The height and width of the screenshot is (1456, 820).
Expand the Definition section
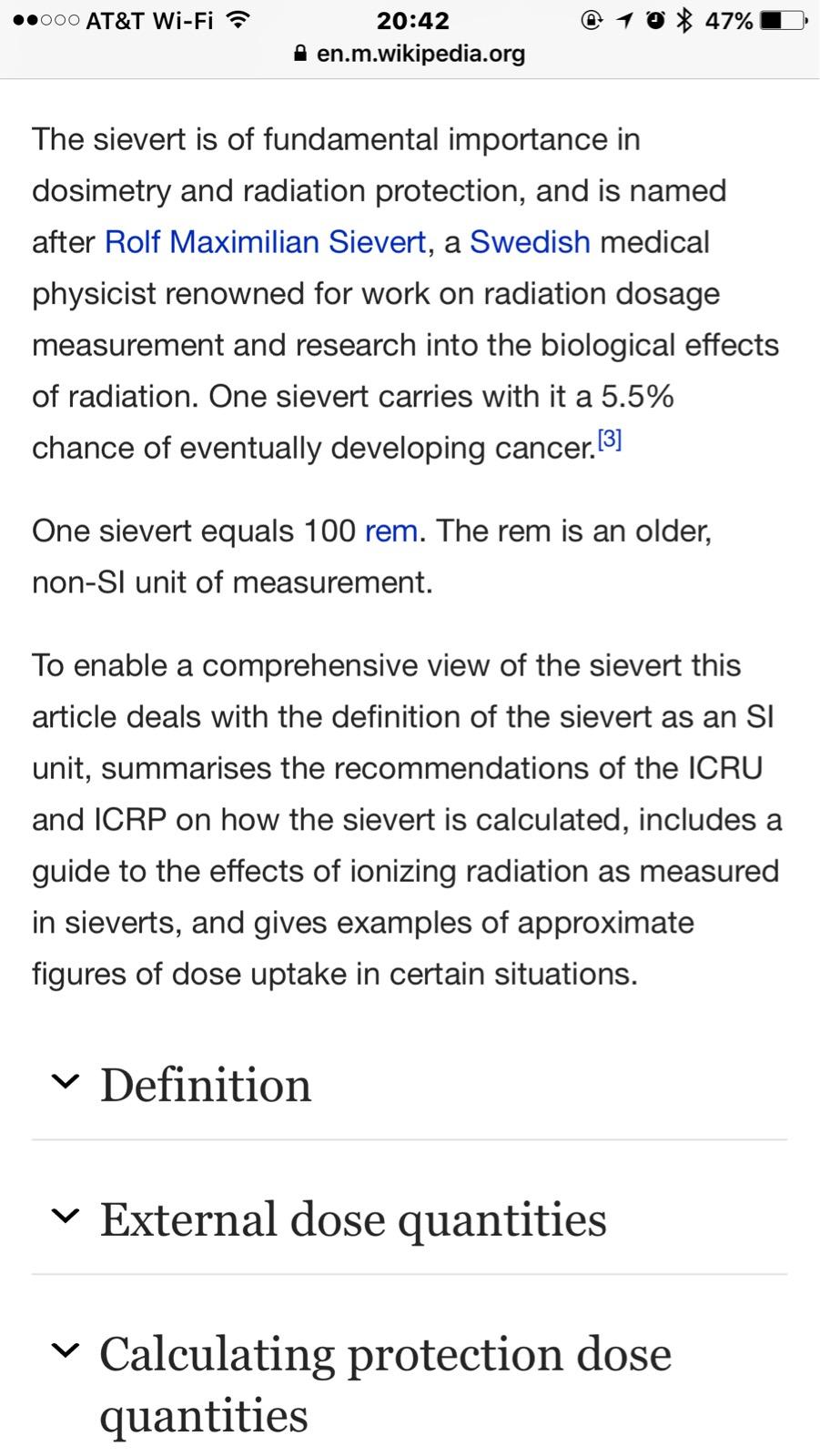pyautogui.click(x=410, y=1085)
